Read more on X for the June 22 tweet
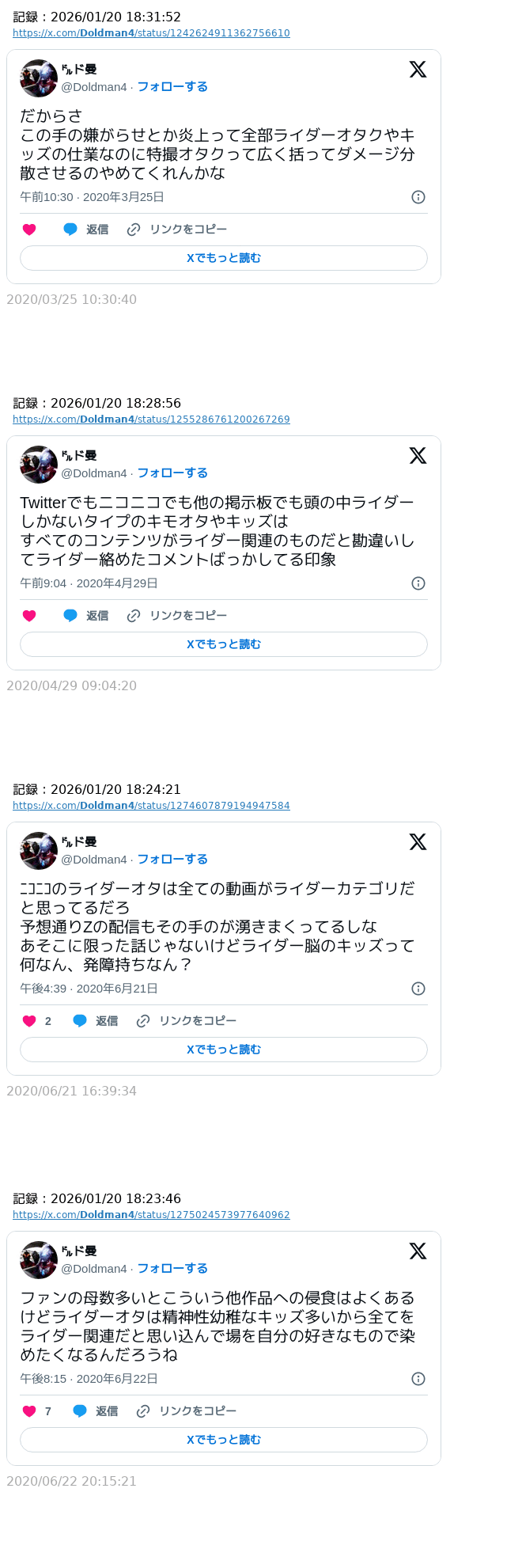Screen dimensions: 522x1568 223,1440
